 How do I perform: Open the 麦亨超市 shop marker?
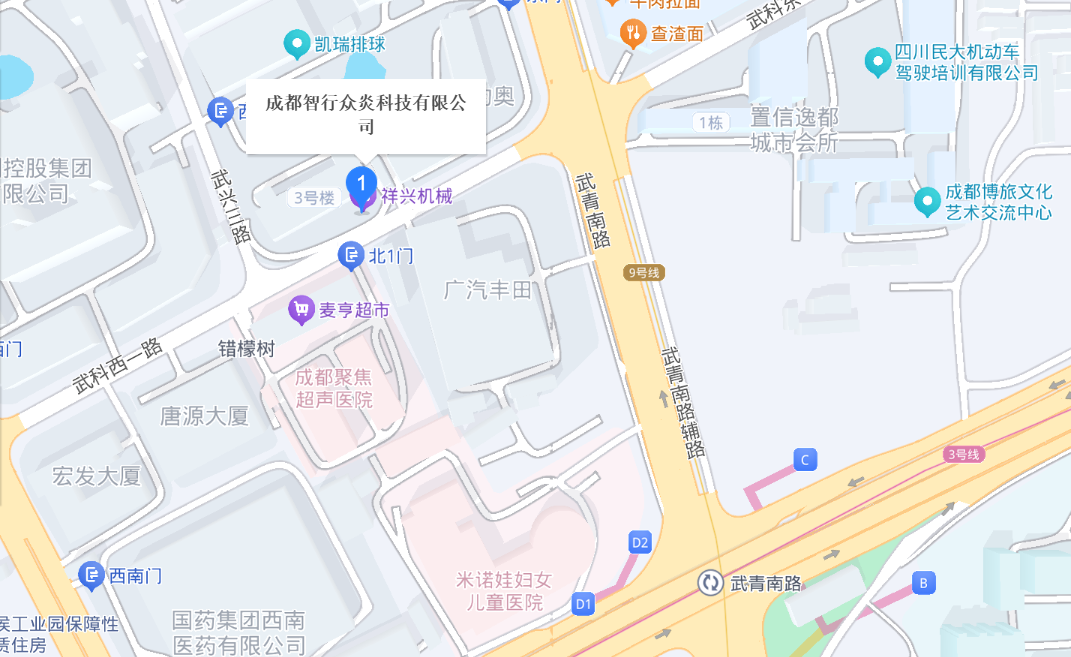pyautogui.click(x=301, y=310)
